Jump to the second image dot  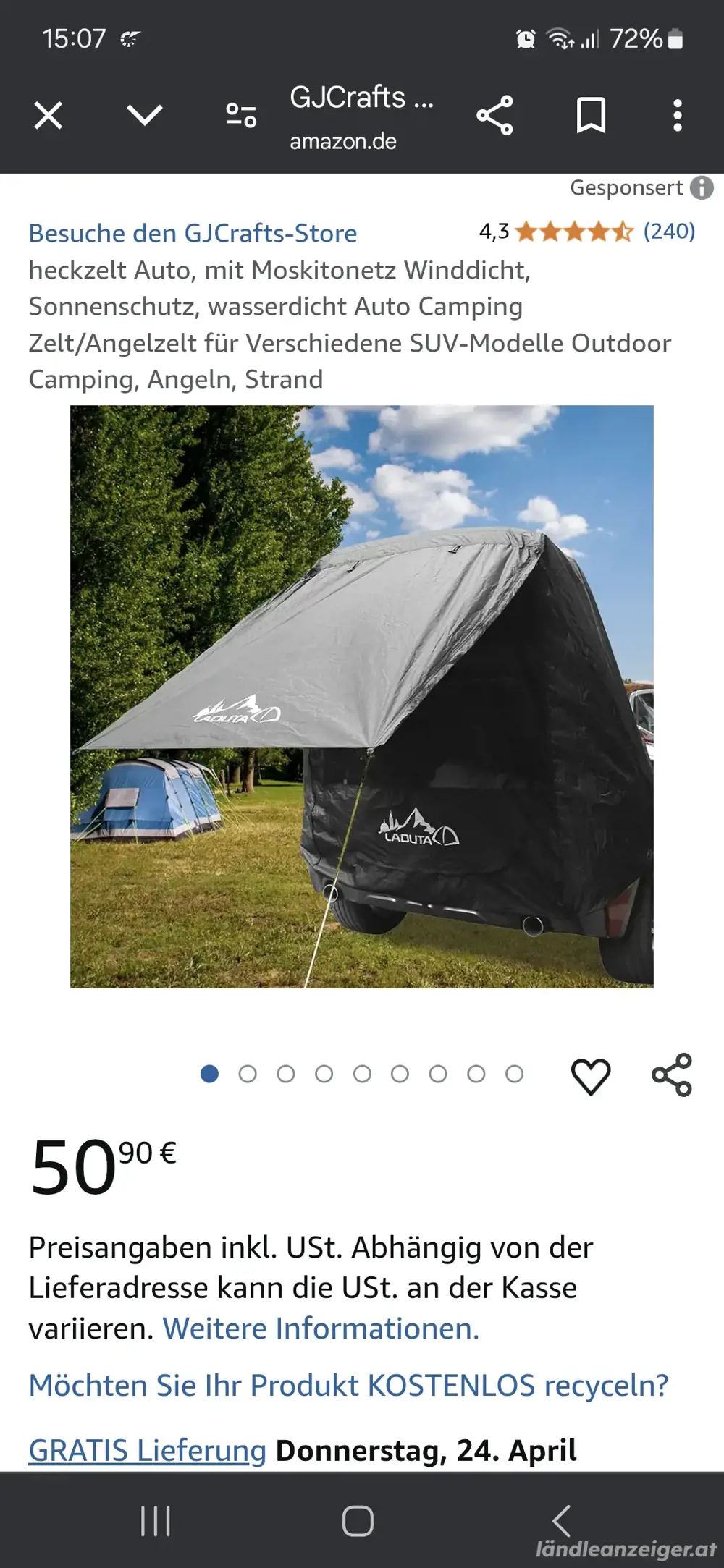click(248, 1074)
